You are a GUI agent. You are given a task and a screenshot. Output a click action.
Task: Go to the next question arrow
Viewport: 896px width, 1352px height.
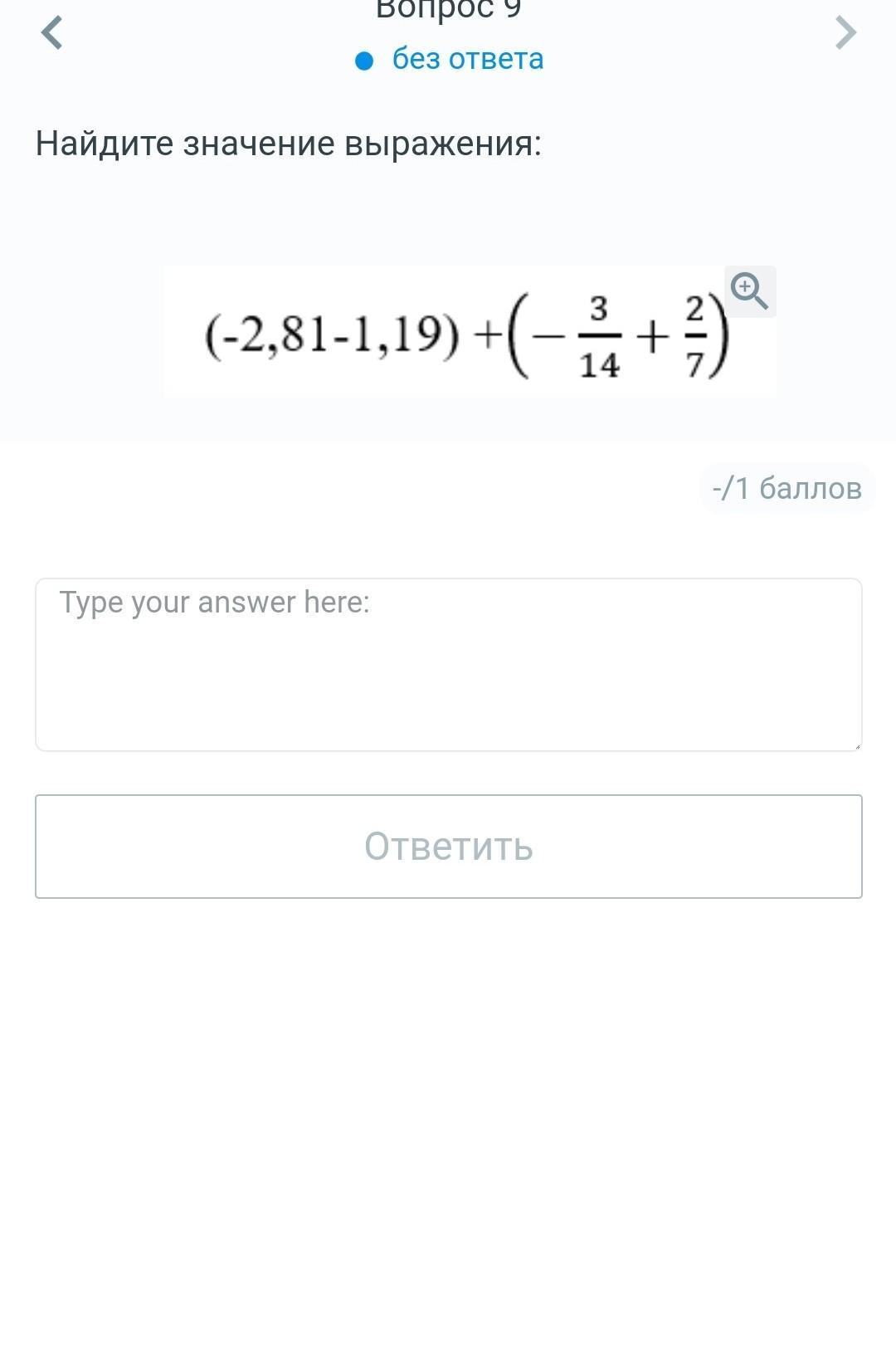[x=845, y=33]
